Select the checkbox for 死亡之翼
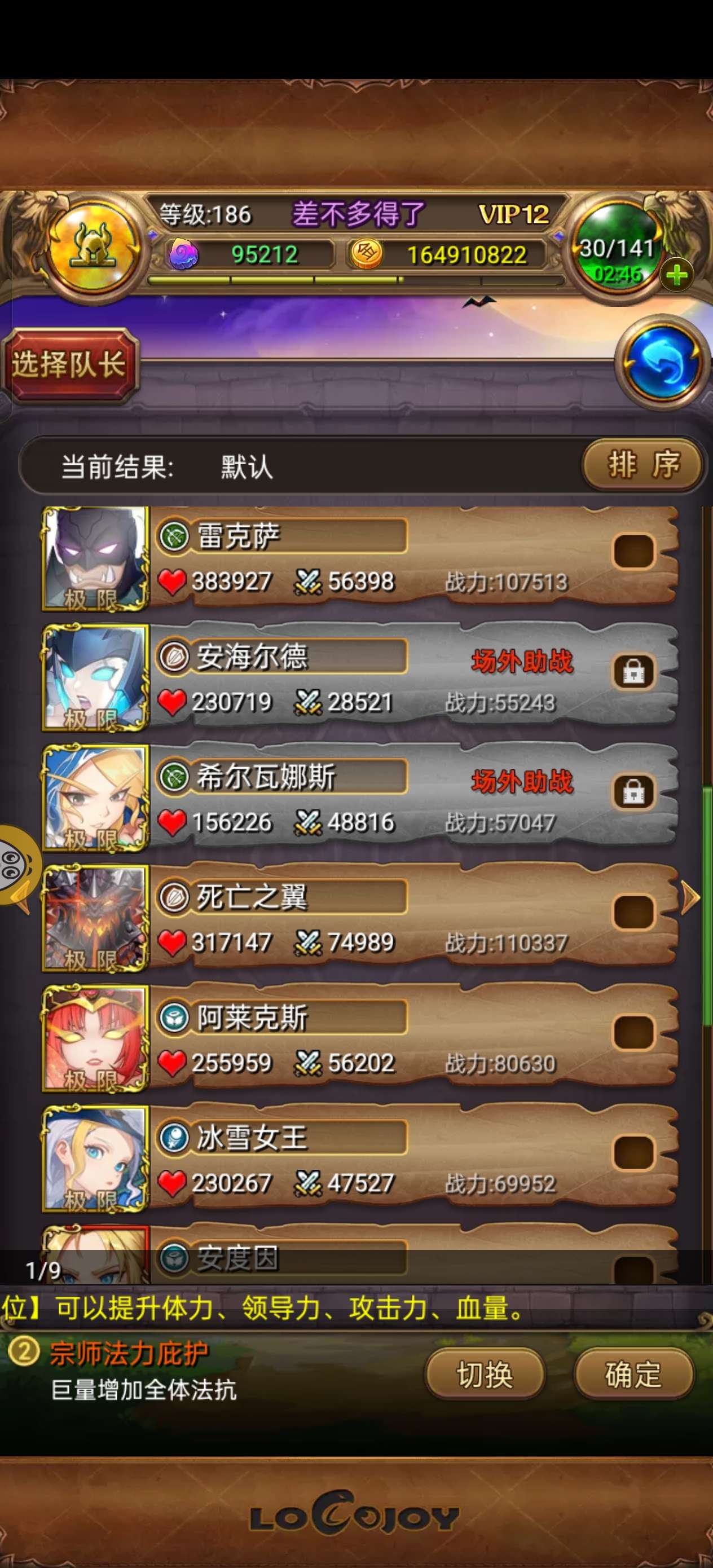The image size is (713, 1568). (x=633, y=912)
